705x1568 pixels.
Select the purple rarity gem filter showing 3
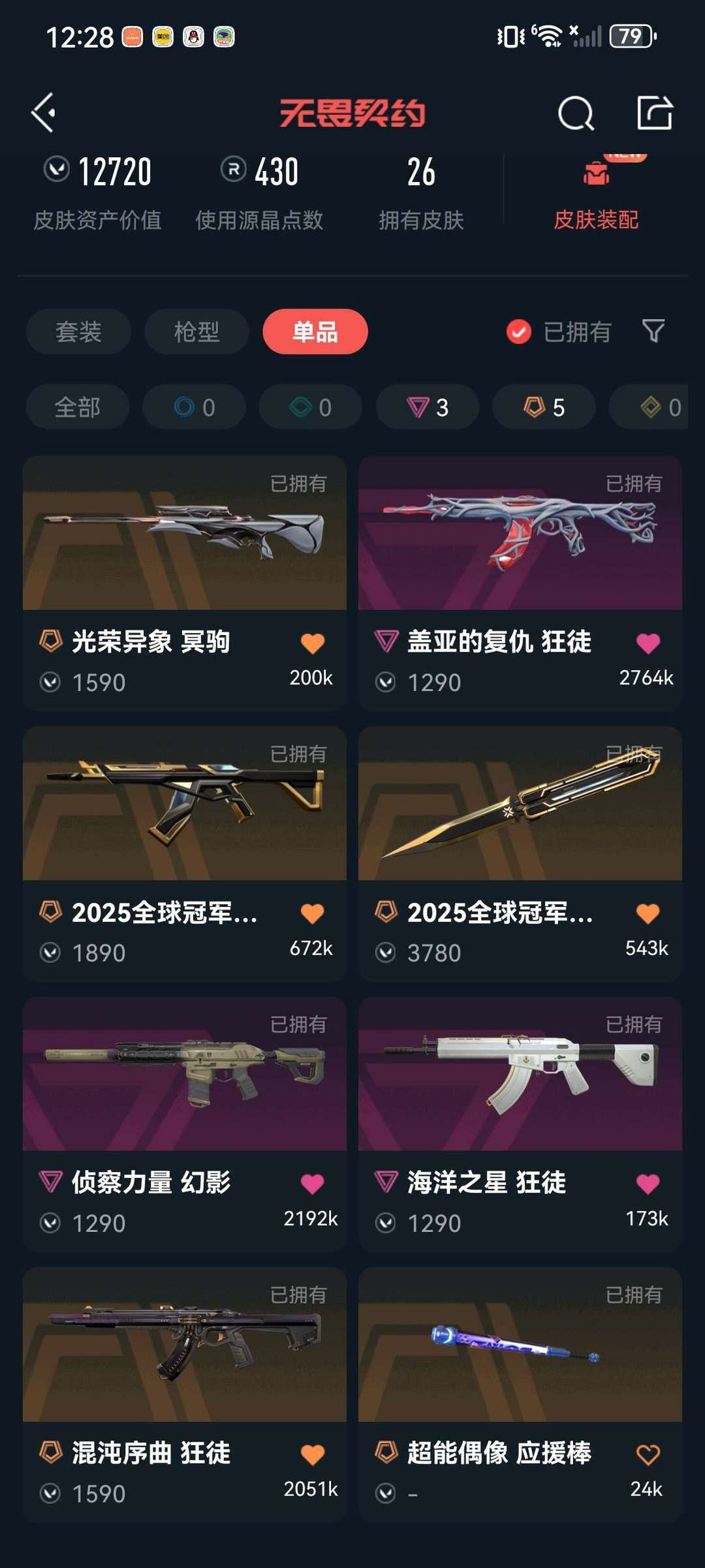click(x=426, y=407)
